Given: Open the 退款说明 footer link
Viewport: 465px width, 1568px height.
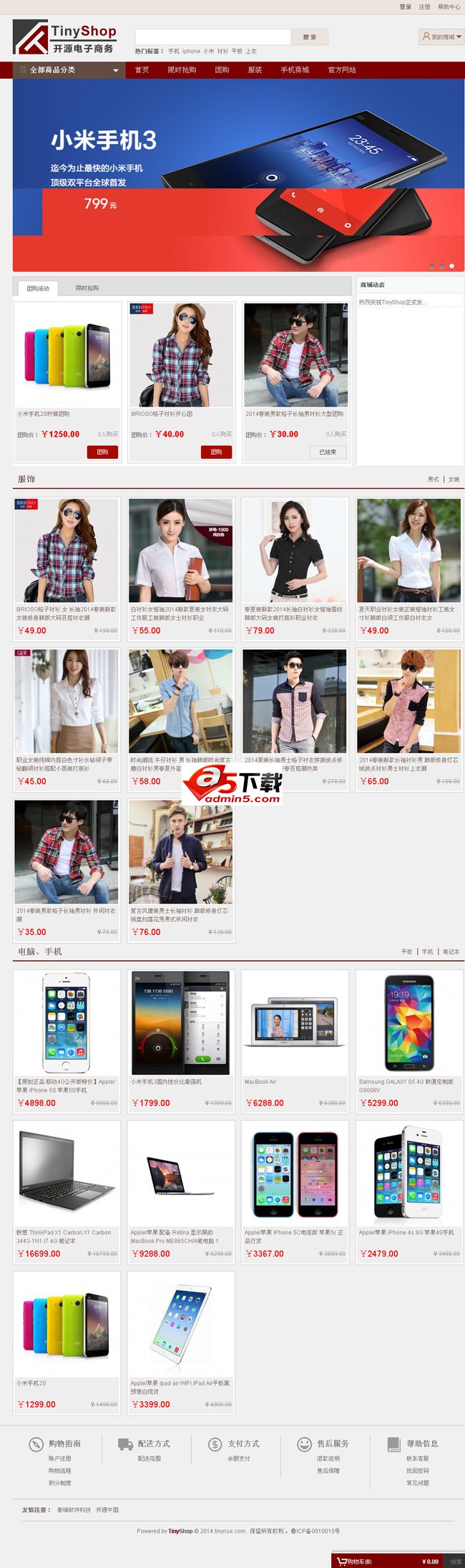Looking at the screenshot, I should (x=328, y=1458).
